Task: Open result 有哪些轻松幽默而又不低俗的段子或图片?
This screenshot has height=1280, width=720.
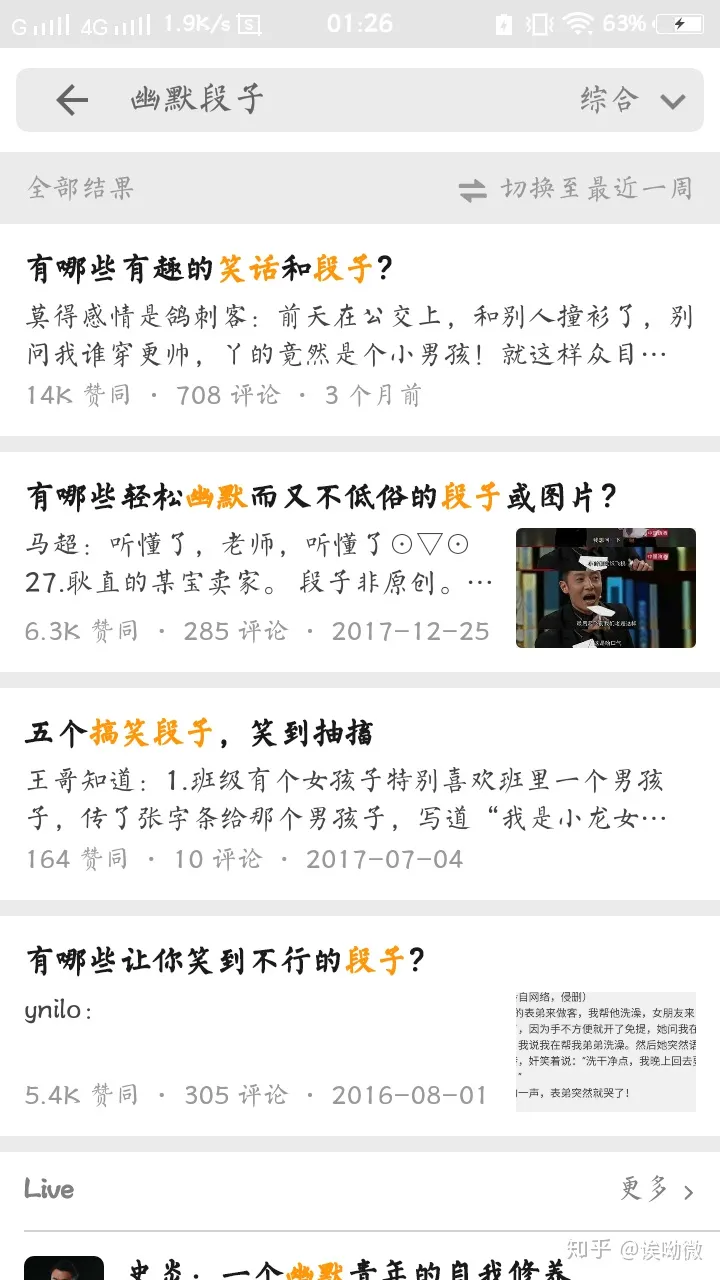Action: 360,569
